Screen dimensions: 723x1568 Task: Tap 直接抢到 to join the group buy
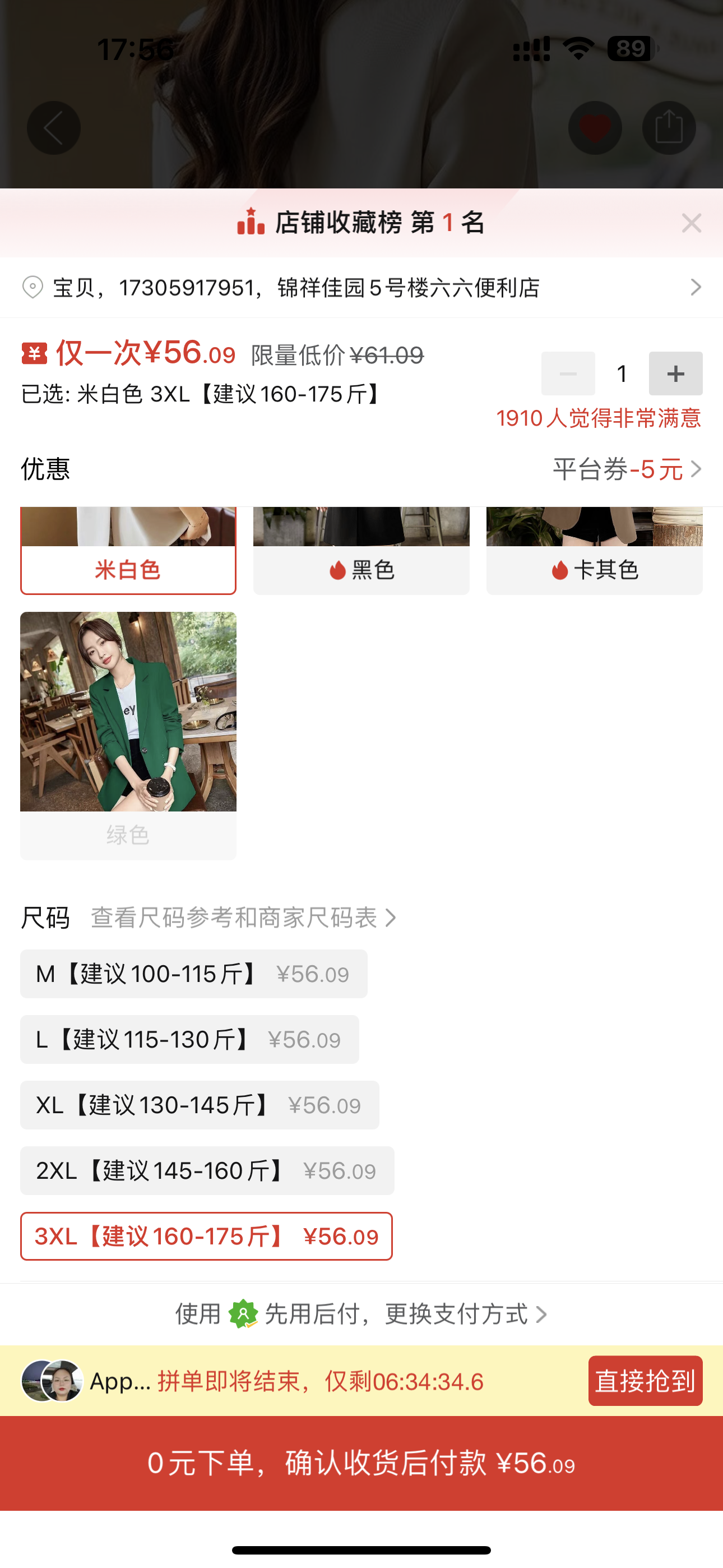pos(645,1381)
